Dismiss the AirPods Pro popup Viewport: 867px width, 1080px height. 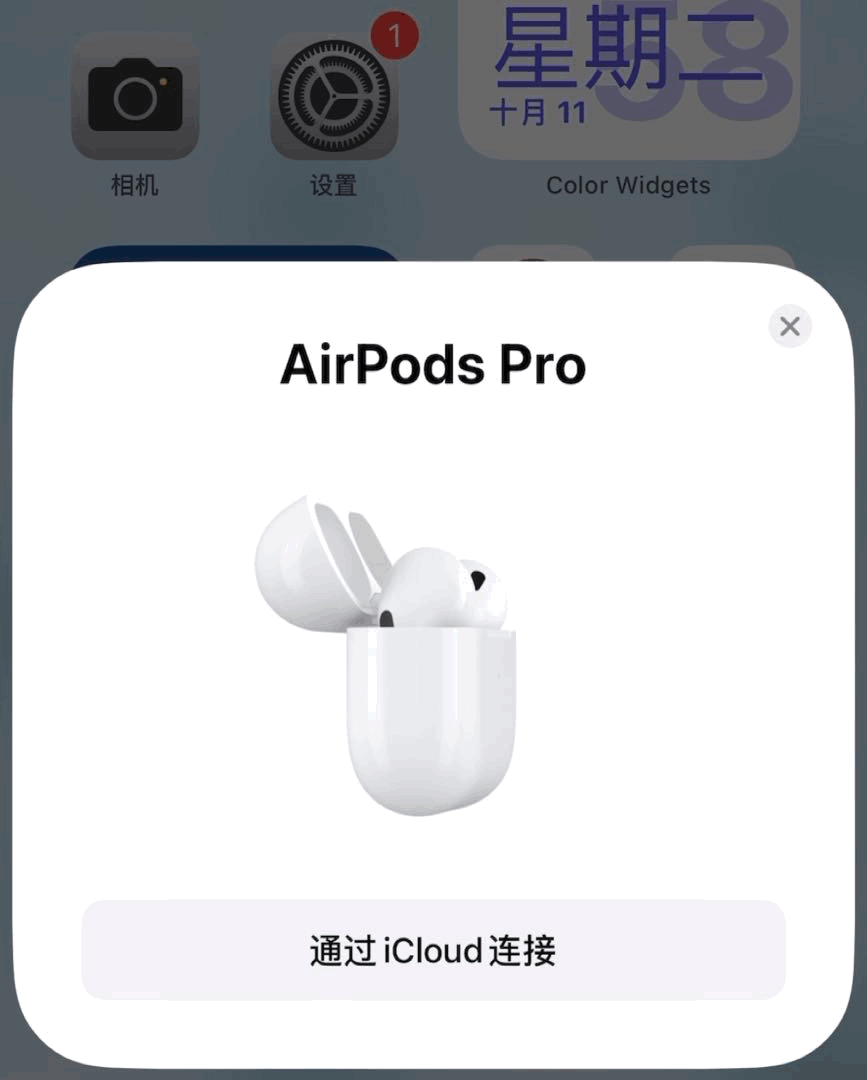(789, 326)
